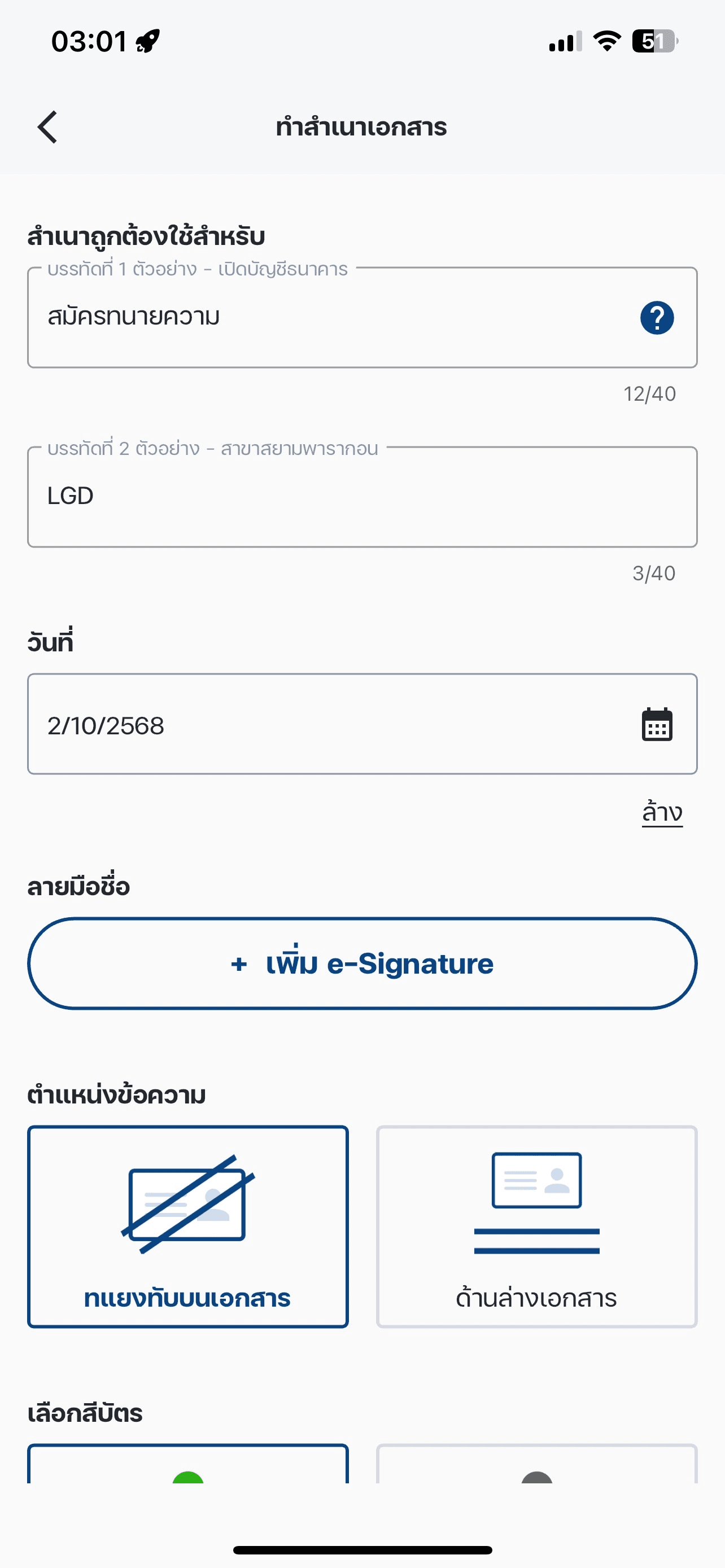Screen dimensions: 725x1568
Task: Edit the line 1 field สมัครทนายความ
Action: coord(329,318)
